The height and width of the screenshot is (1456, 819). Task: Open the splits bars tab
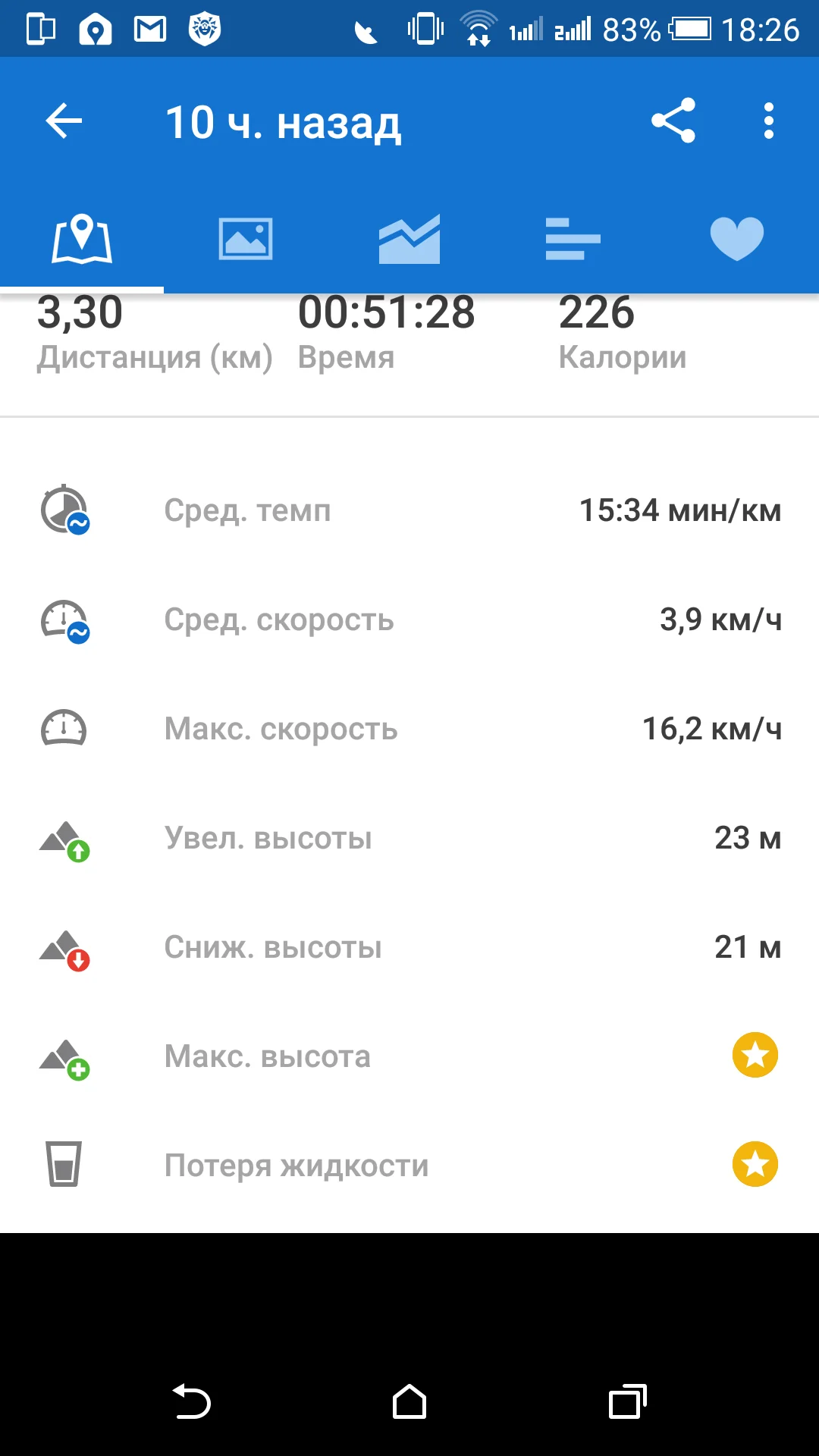tap(573, 240)
